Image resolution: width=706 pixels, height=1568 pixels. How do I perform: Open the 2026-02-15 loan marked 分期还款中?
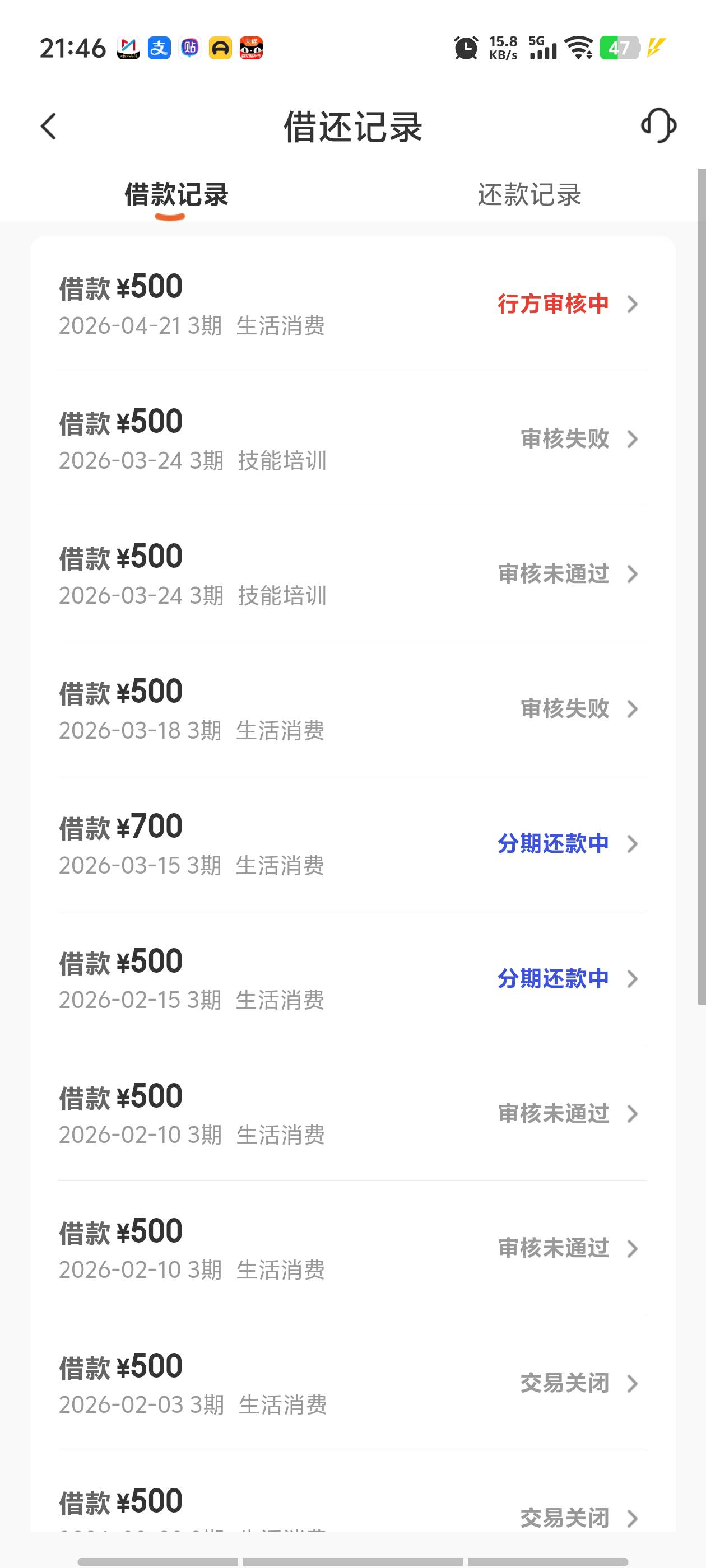pyautogui.click(x=352, y=979)
